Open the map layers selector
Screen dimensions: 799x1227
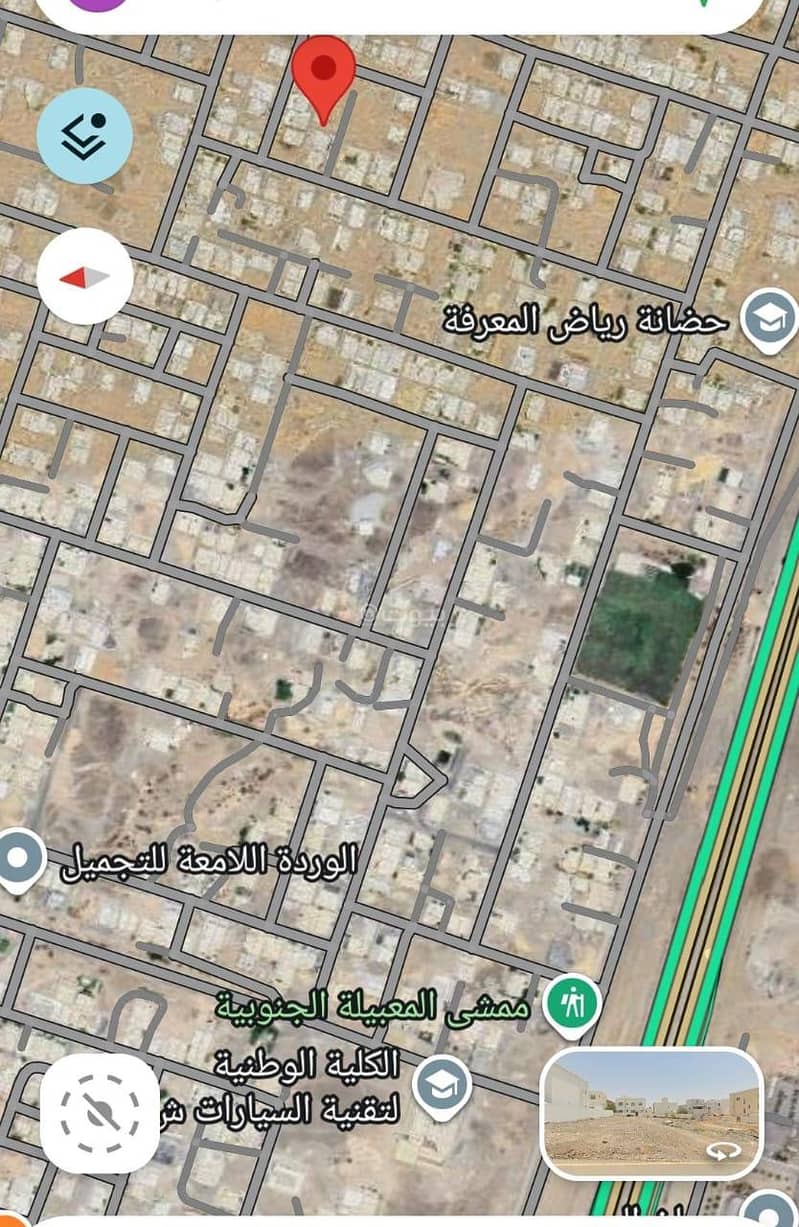(x=85, y=135)
